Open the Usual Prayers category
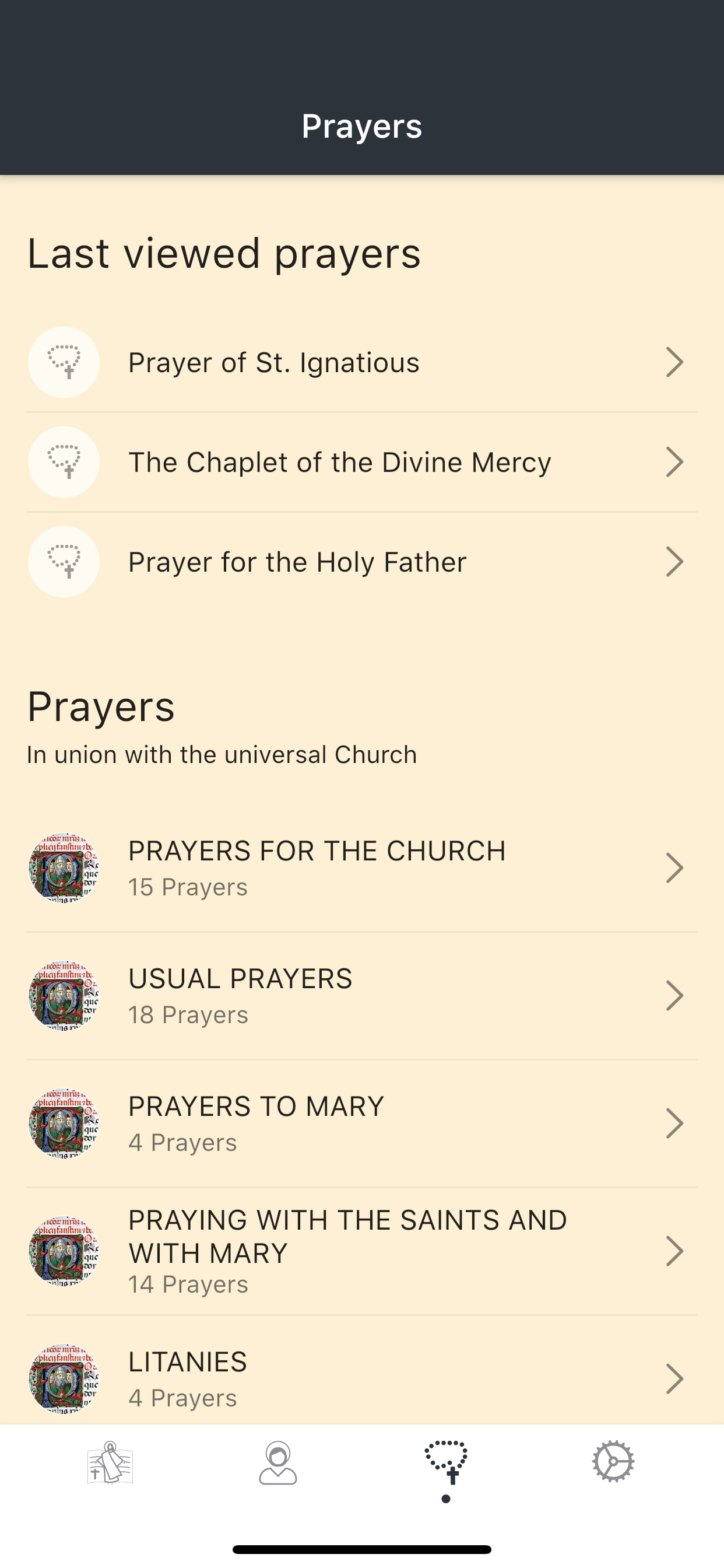Viewport: 724px width, 1568px height. [362, 996]
